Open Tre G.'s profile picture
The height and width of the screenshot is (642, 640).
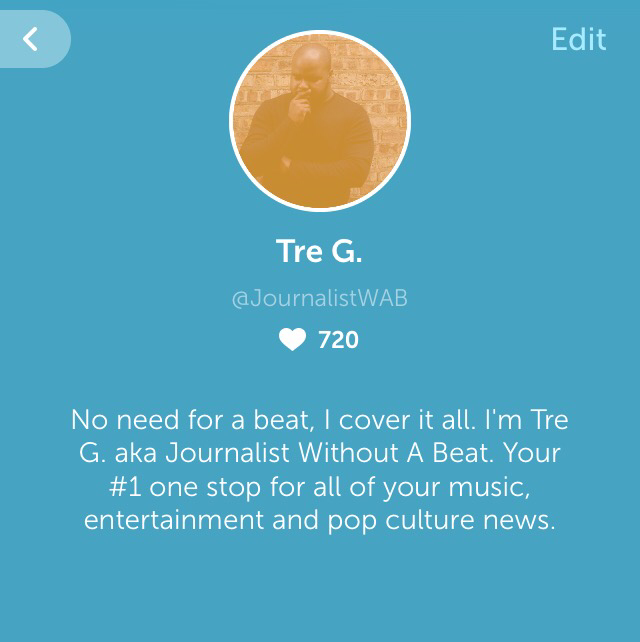[319, 120]
